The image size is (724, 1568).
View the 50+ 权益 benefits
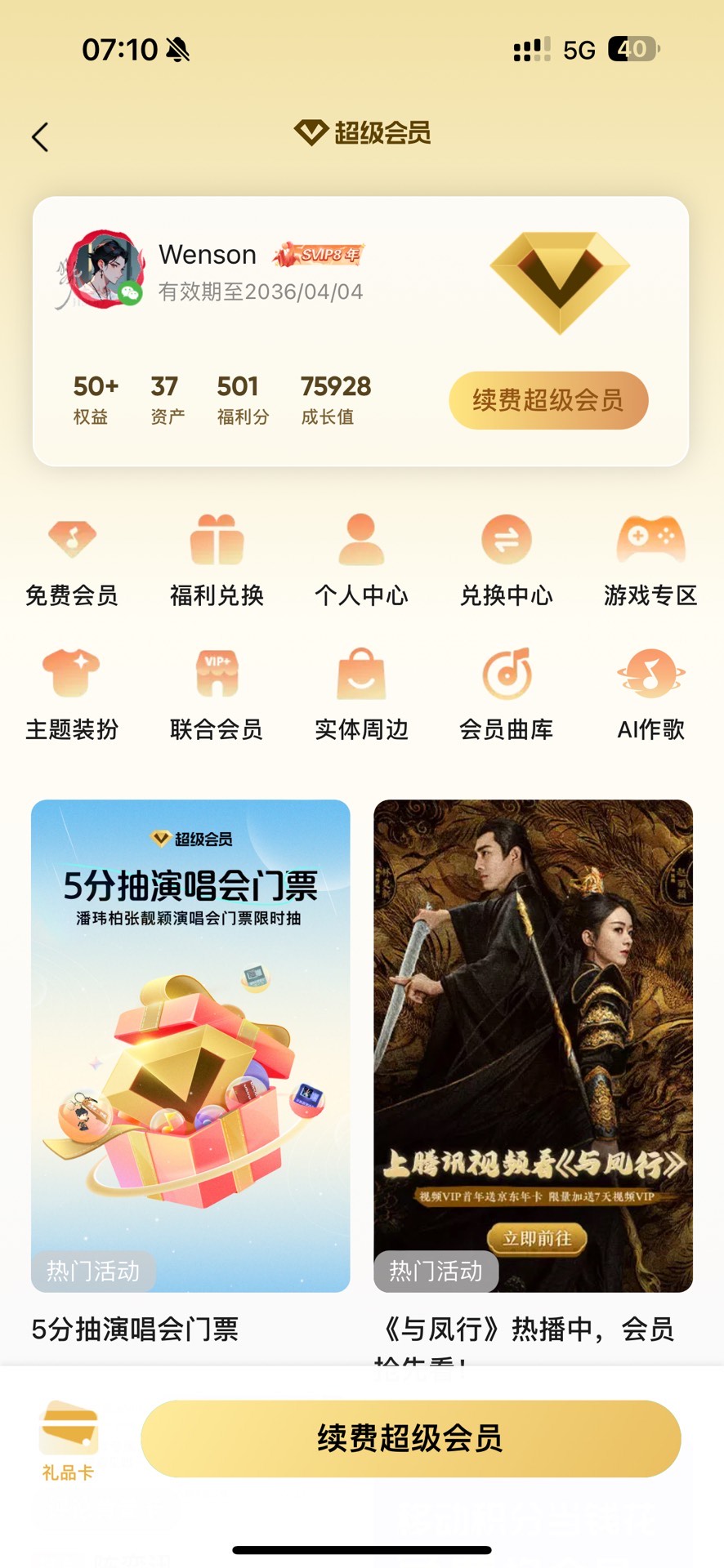(95, 399)
